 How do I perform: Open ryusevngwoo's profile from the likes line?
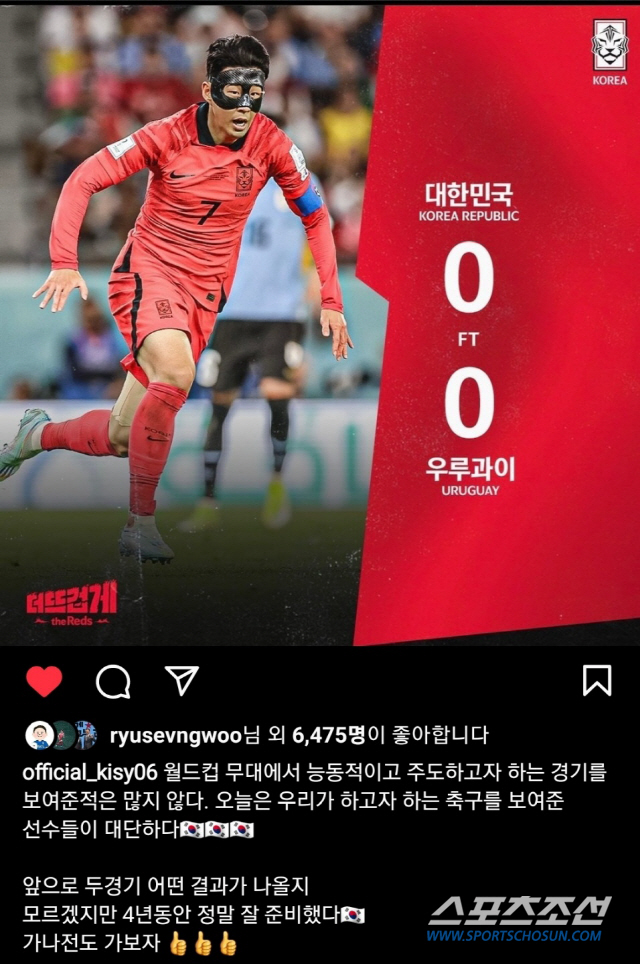tap(172, 735)
